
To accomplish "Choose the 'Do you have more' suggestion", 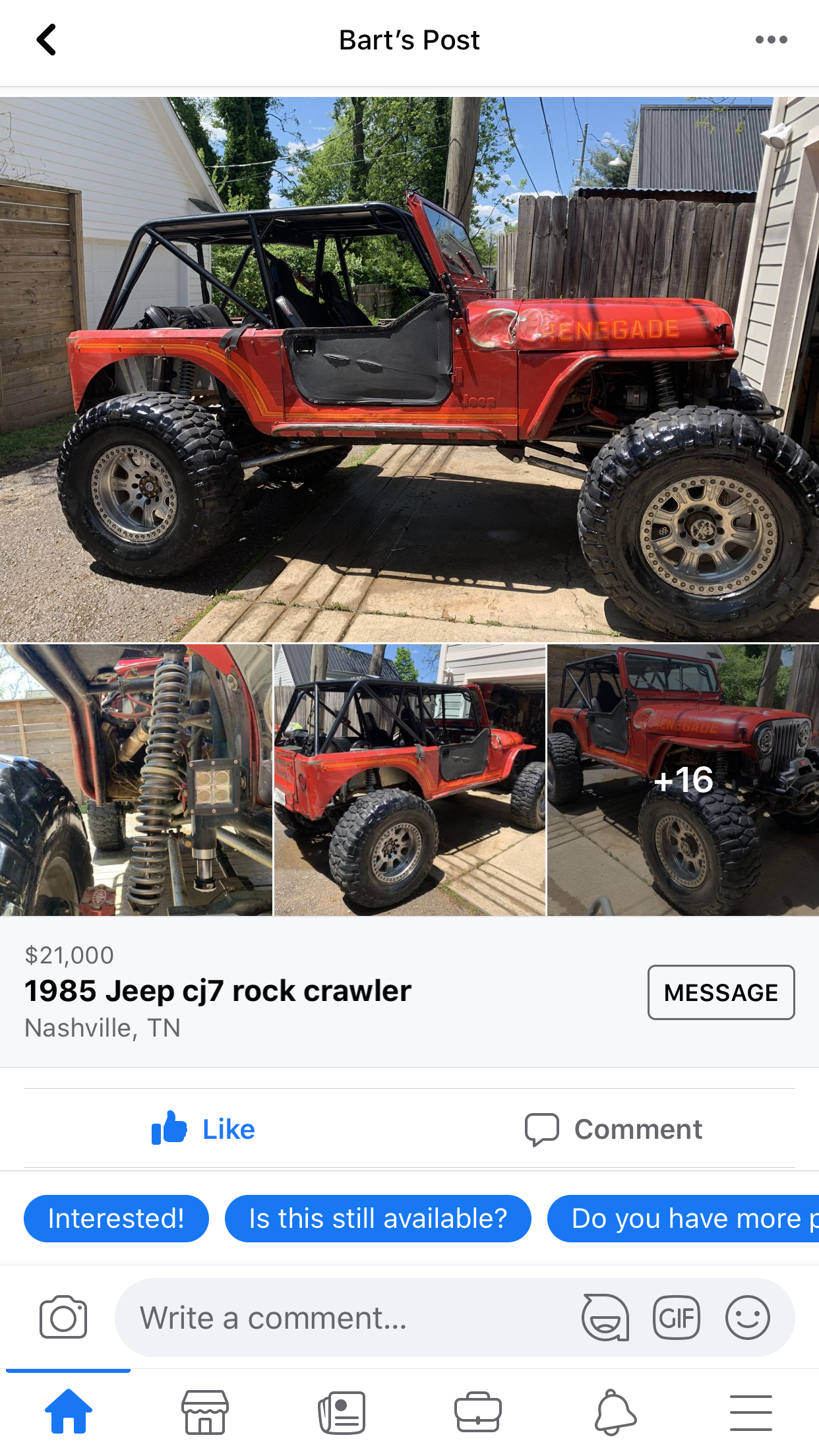I will point(683,1219).
